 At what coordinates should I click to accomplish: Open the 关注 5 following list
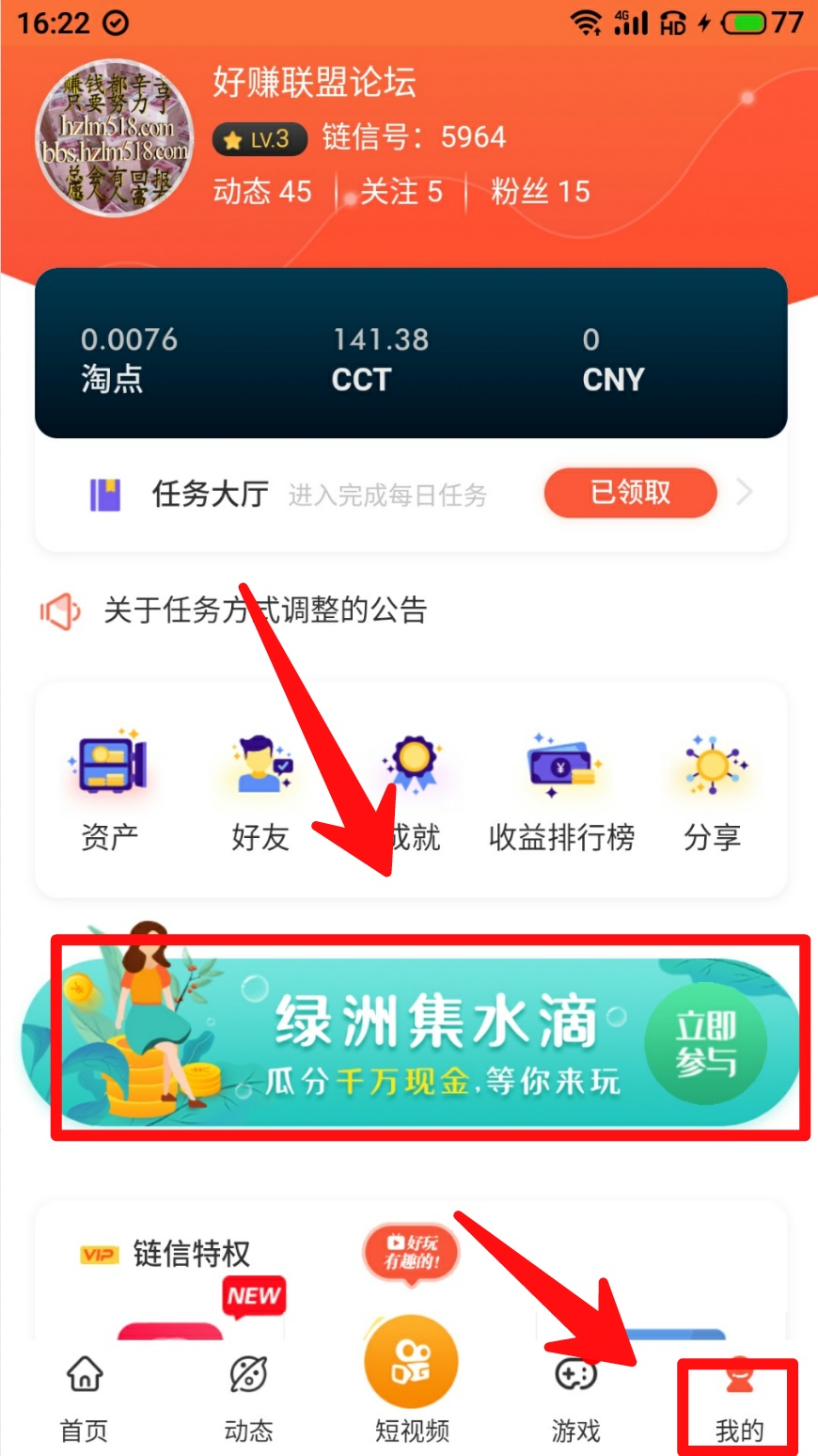point(401,192)
